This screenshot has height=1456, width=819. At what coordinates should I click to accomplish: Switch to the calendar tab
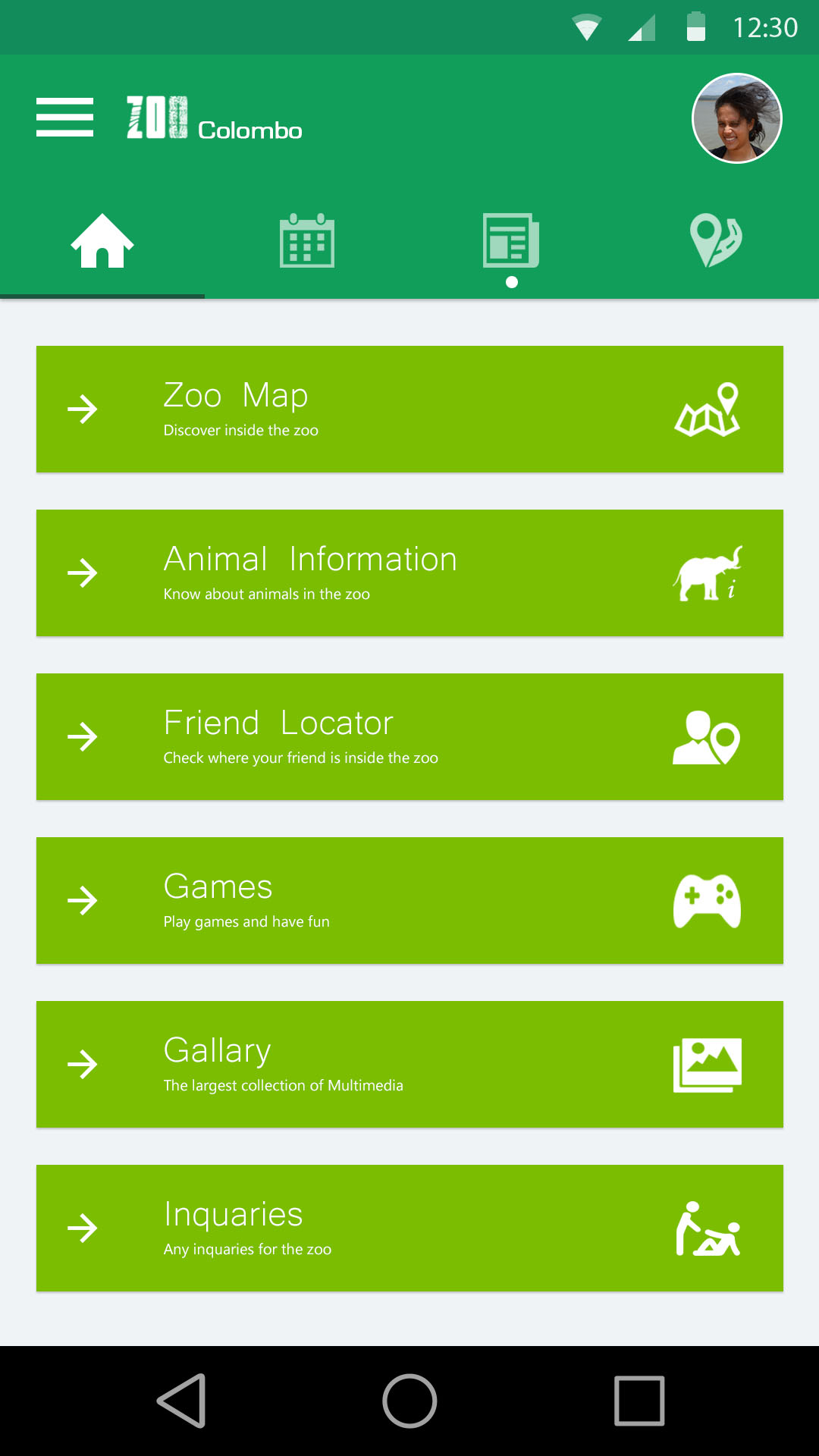(x=307, y=242)
